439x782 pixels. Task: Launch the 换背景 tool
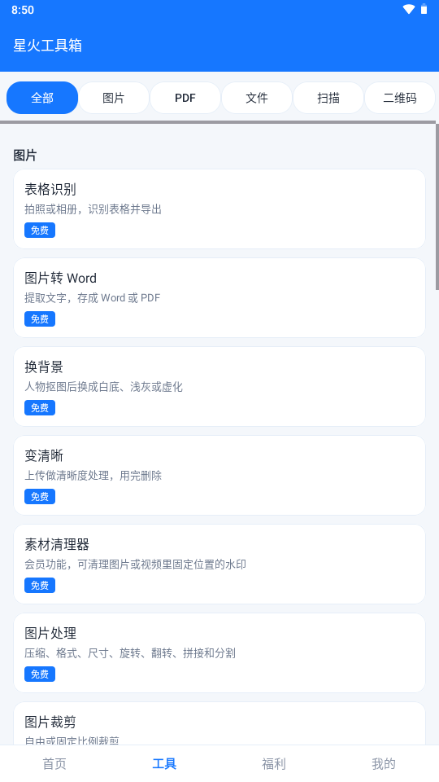tap(220, 387)
